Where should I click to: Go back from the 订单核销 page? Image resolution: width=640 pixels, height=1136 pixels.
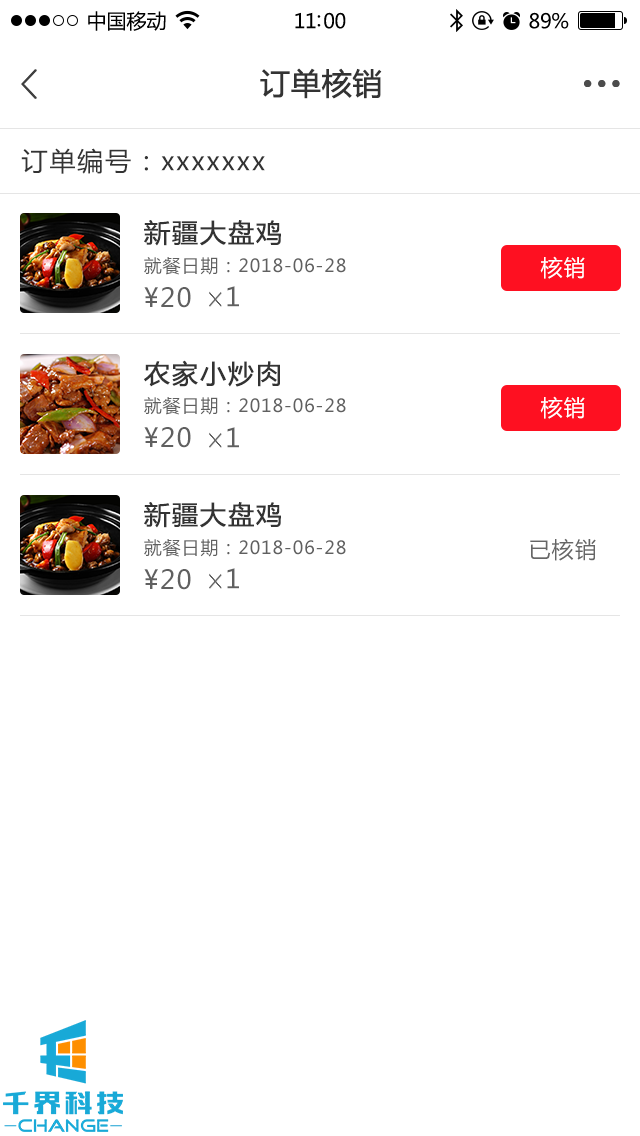coord(30,84)
